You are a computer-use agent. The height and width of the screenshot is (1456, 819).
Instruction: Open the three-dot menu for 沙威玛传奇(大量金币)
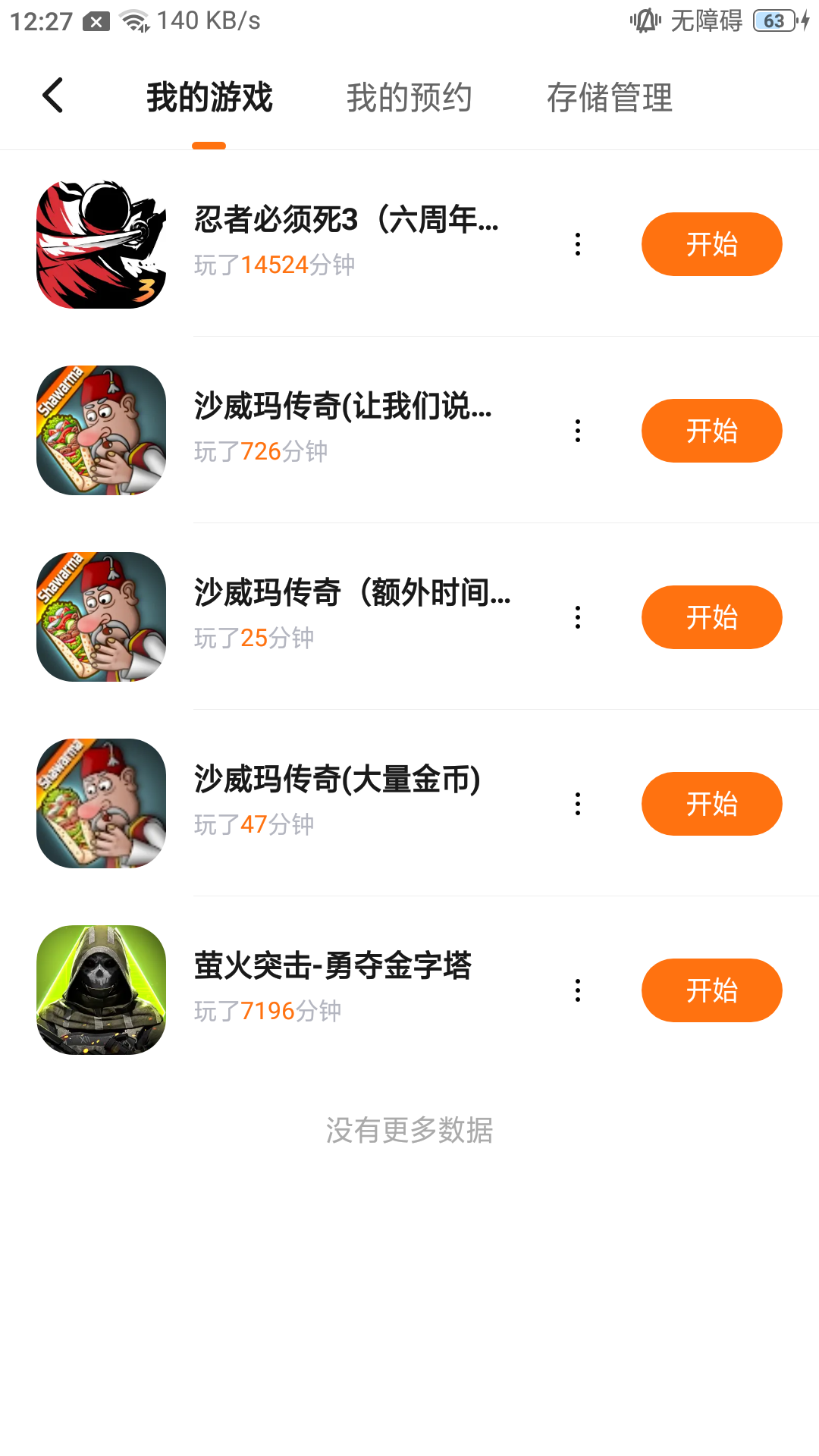(578, 804)
